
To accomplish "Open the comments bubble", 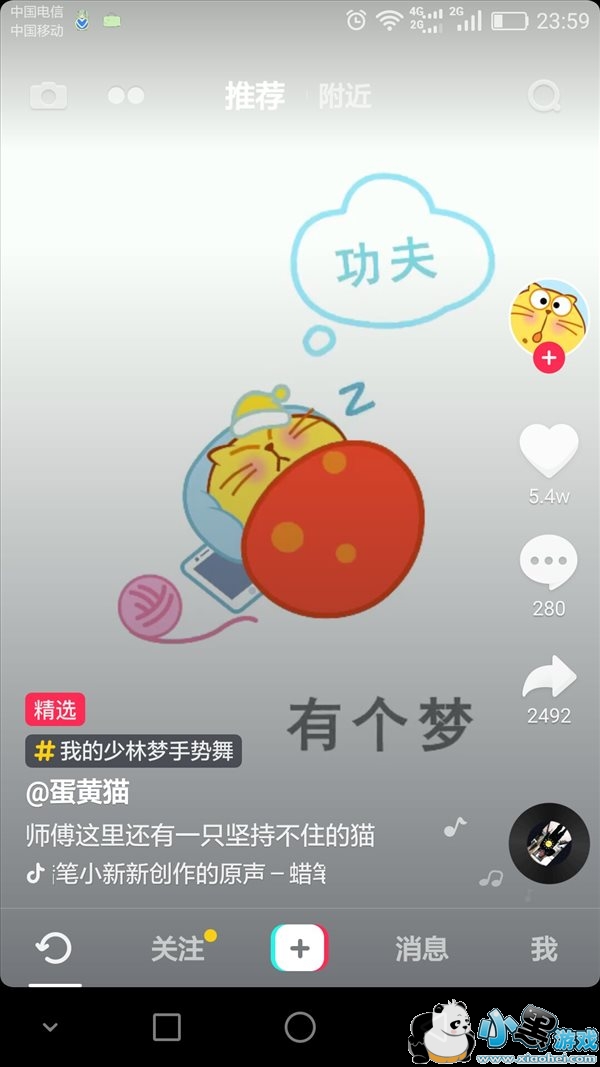I will click(548, 563).
